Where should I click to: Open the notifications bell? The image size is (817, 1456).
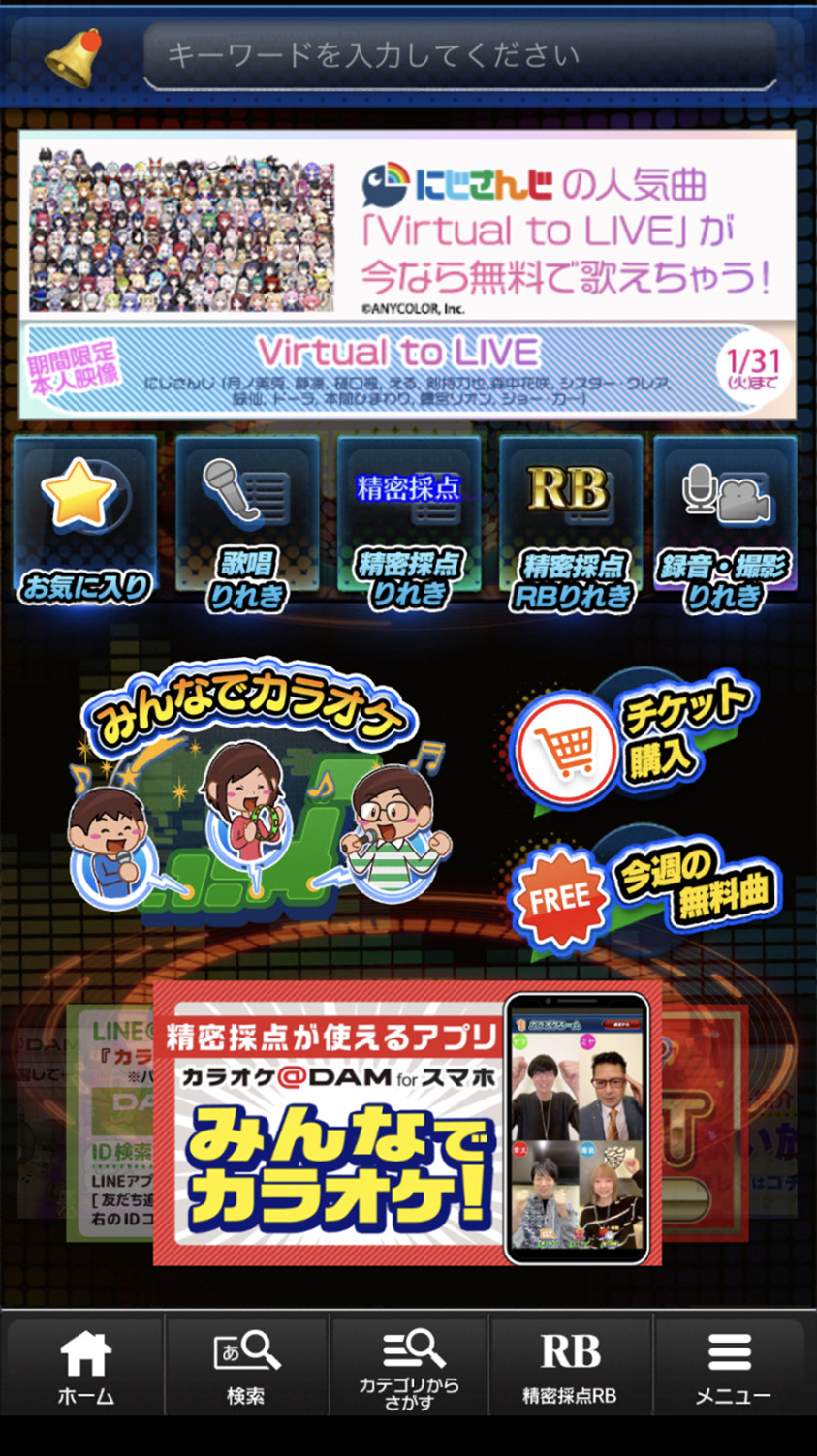[74, 57]
